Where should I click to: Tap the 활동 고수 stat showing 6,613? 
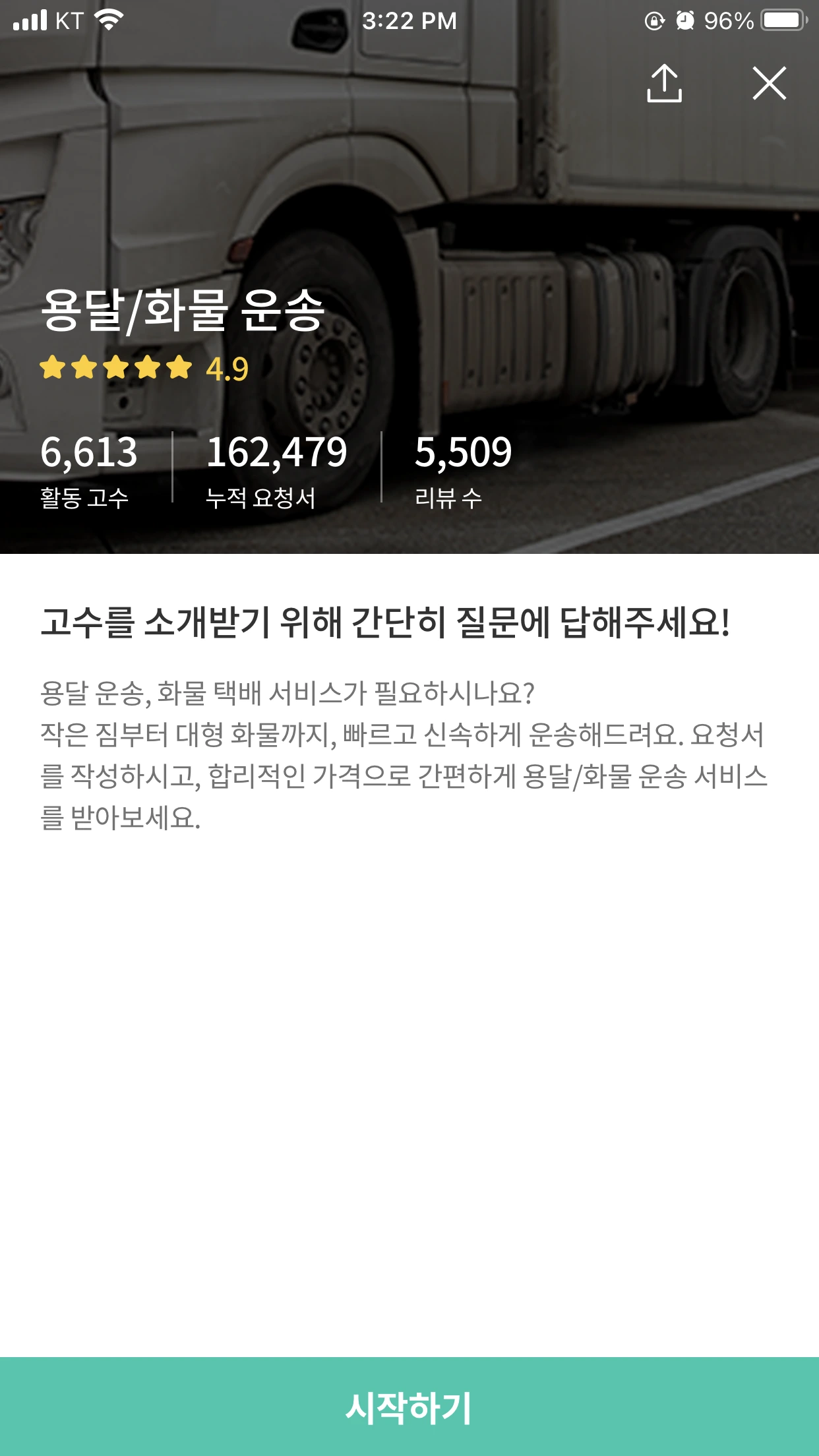point(88,470)
